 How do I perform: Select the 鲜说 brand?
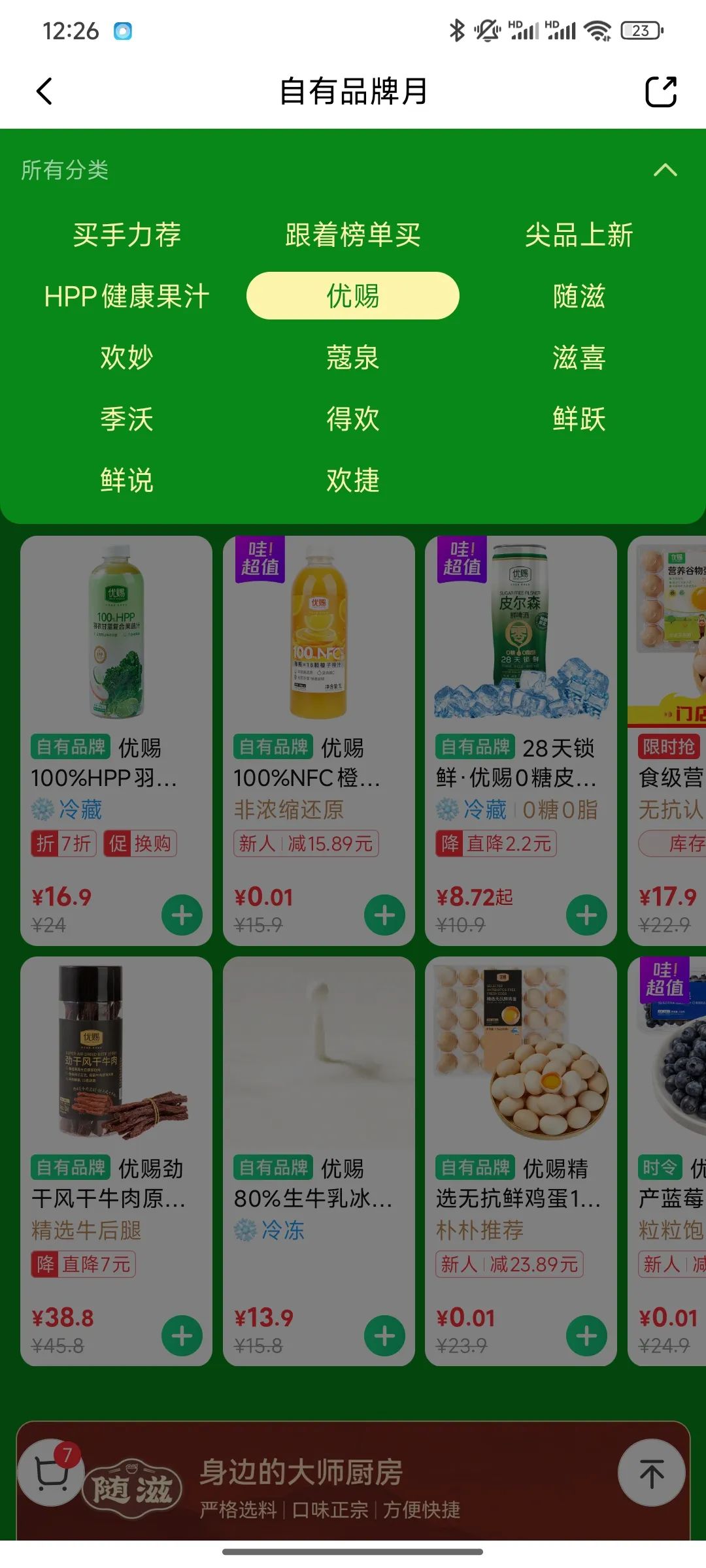(127, 480)
